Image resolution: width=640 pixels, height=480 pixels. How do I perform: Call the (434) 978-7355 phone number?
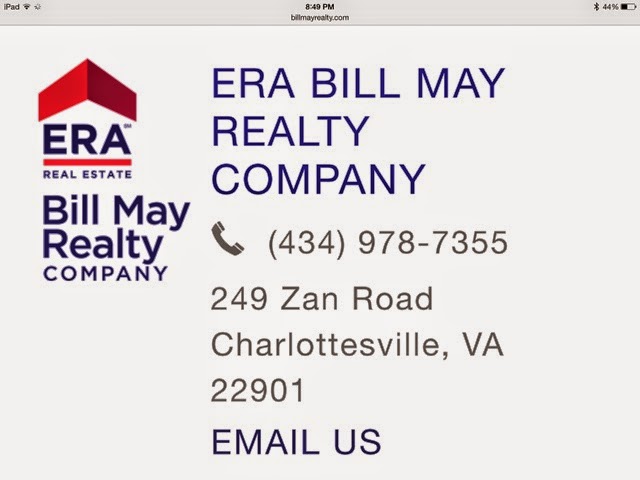click(388, 242)
